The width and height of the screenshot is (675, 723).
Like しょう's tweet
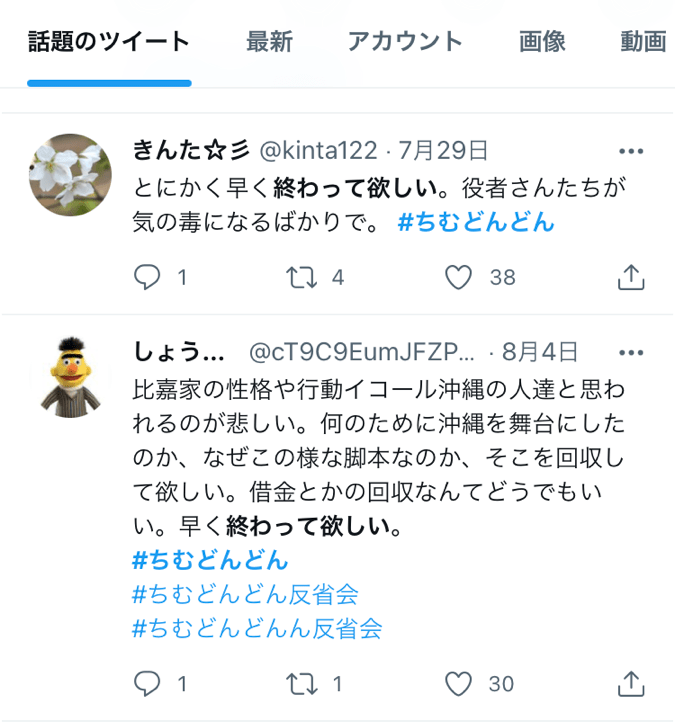(x=458, y=684)
